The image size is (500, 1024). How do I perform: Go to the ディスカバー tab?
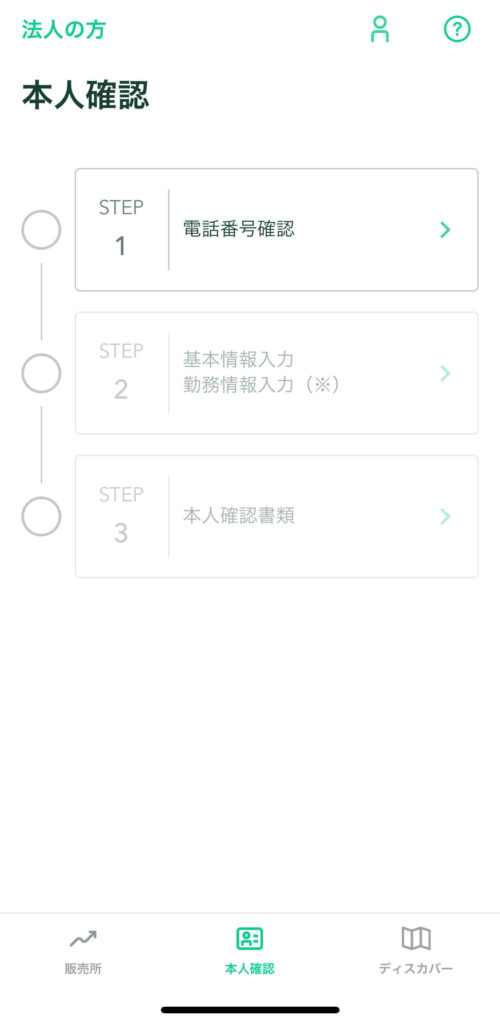tap(416, 950)
